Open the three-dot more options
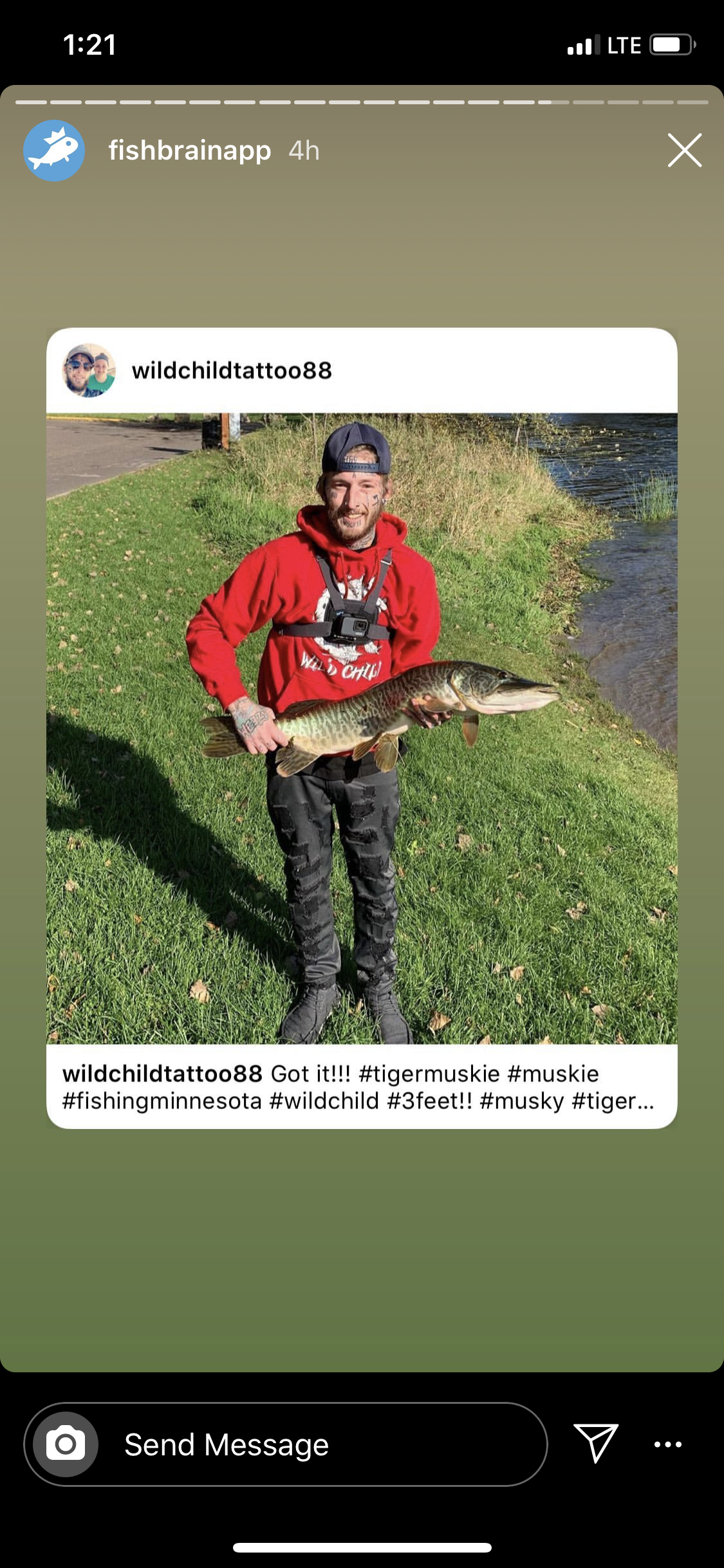 [668, 1444]
